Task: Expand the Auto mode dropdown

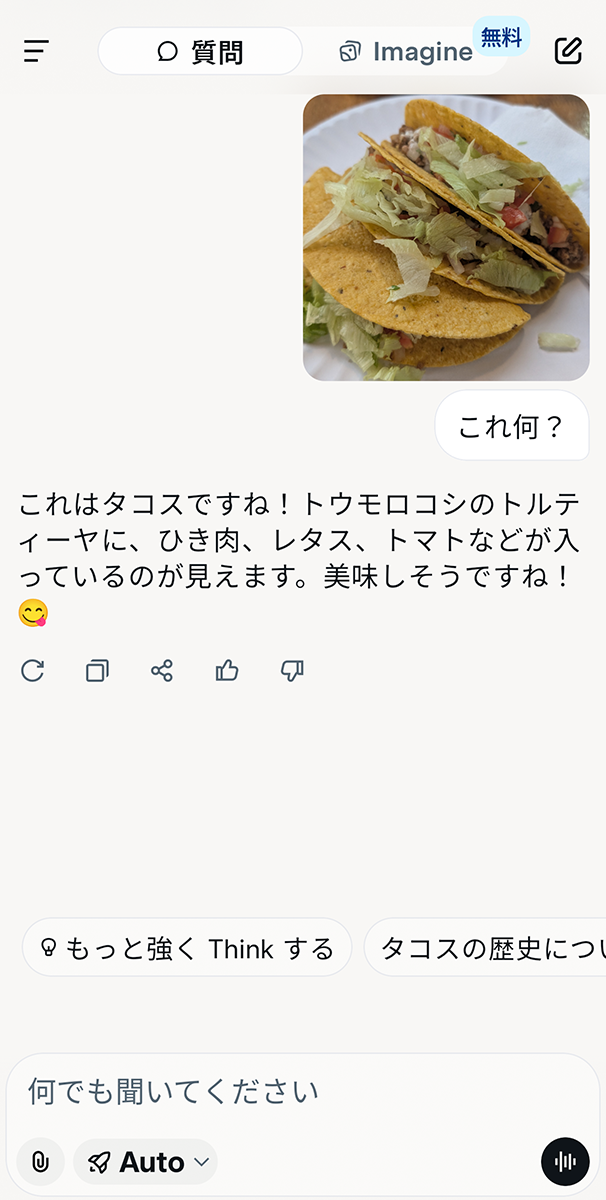Action: pyautogui.click(x=145, y=1162)
